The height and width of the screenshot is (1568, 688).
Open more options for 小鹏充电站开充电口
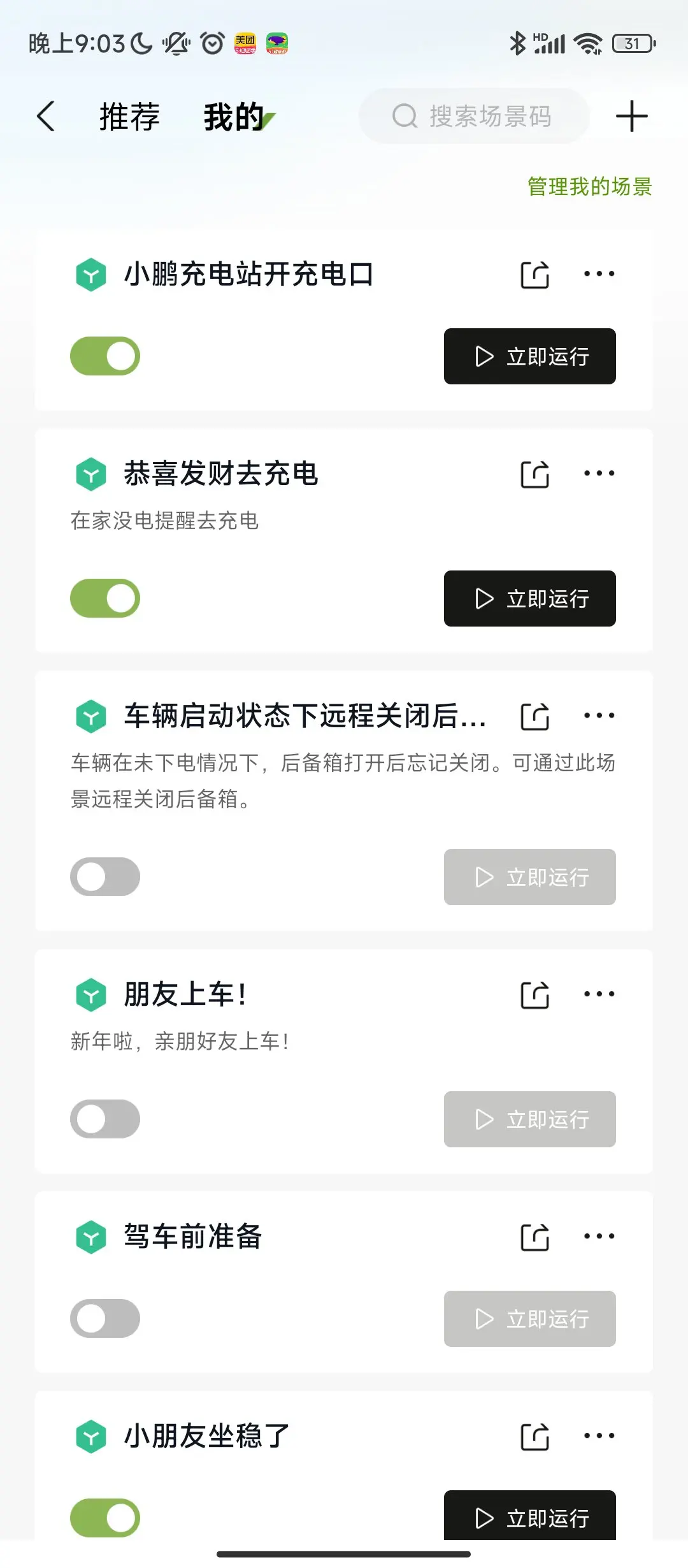(599, 274)
